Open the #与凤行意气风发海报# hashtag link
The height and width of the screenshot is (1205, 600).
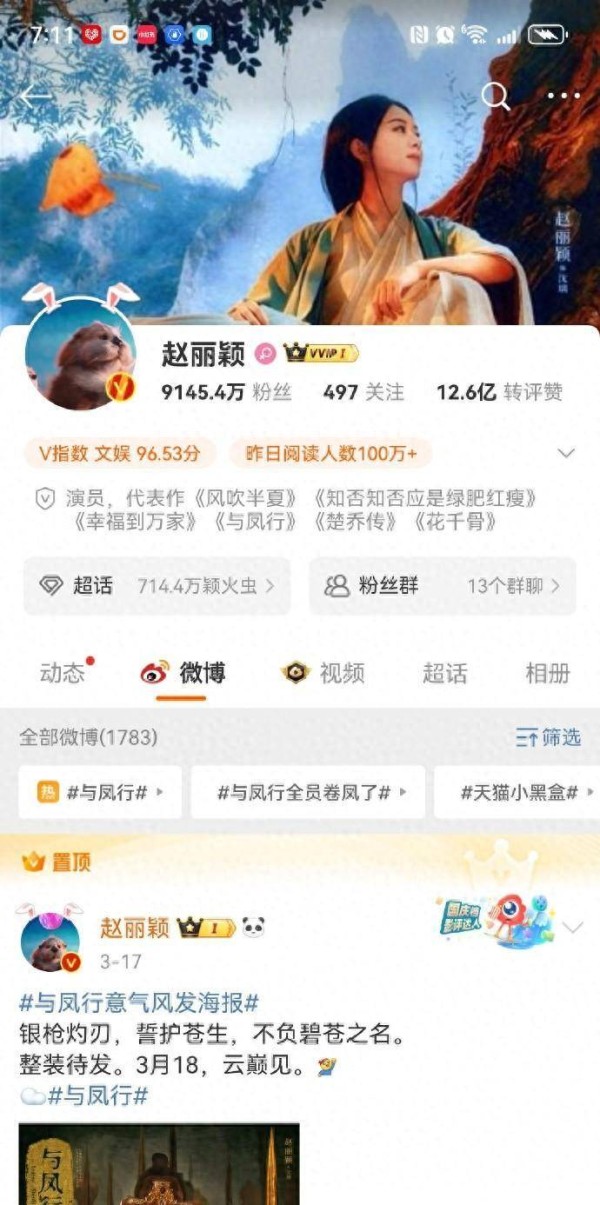click(x=140, y=1002)
